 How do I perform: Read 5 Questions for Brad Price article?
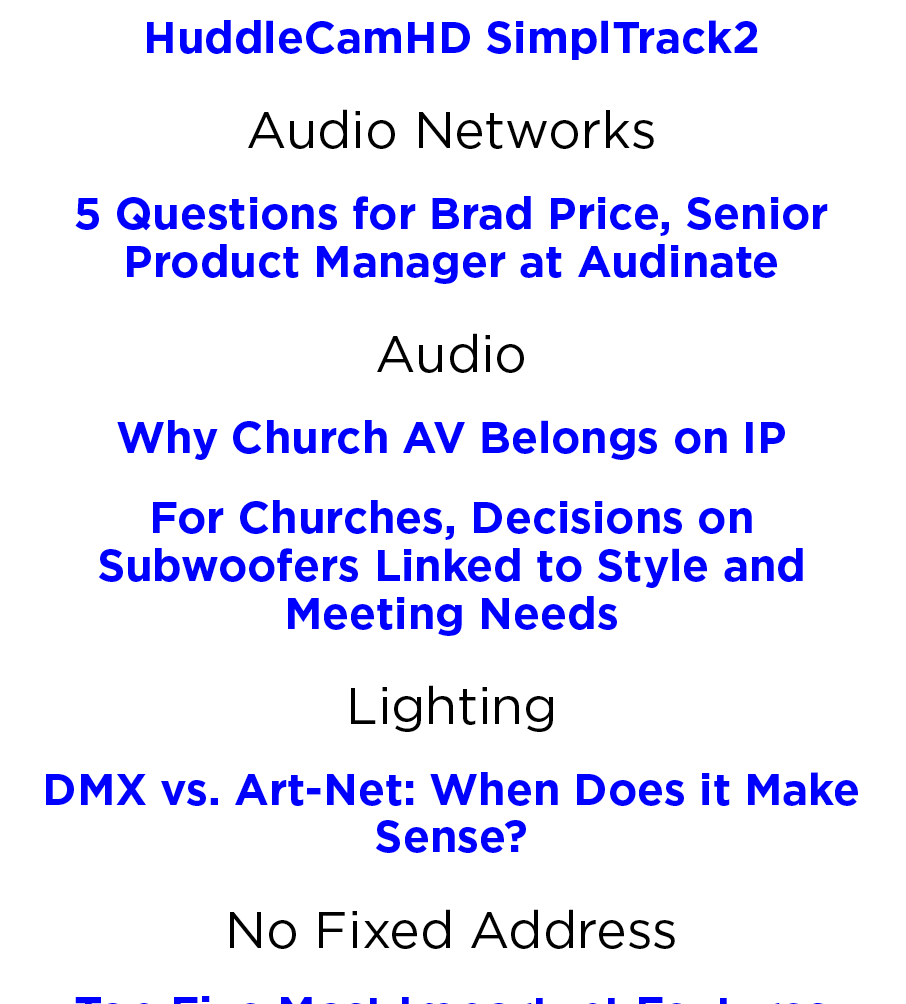(x=451, y=238)
